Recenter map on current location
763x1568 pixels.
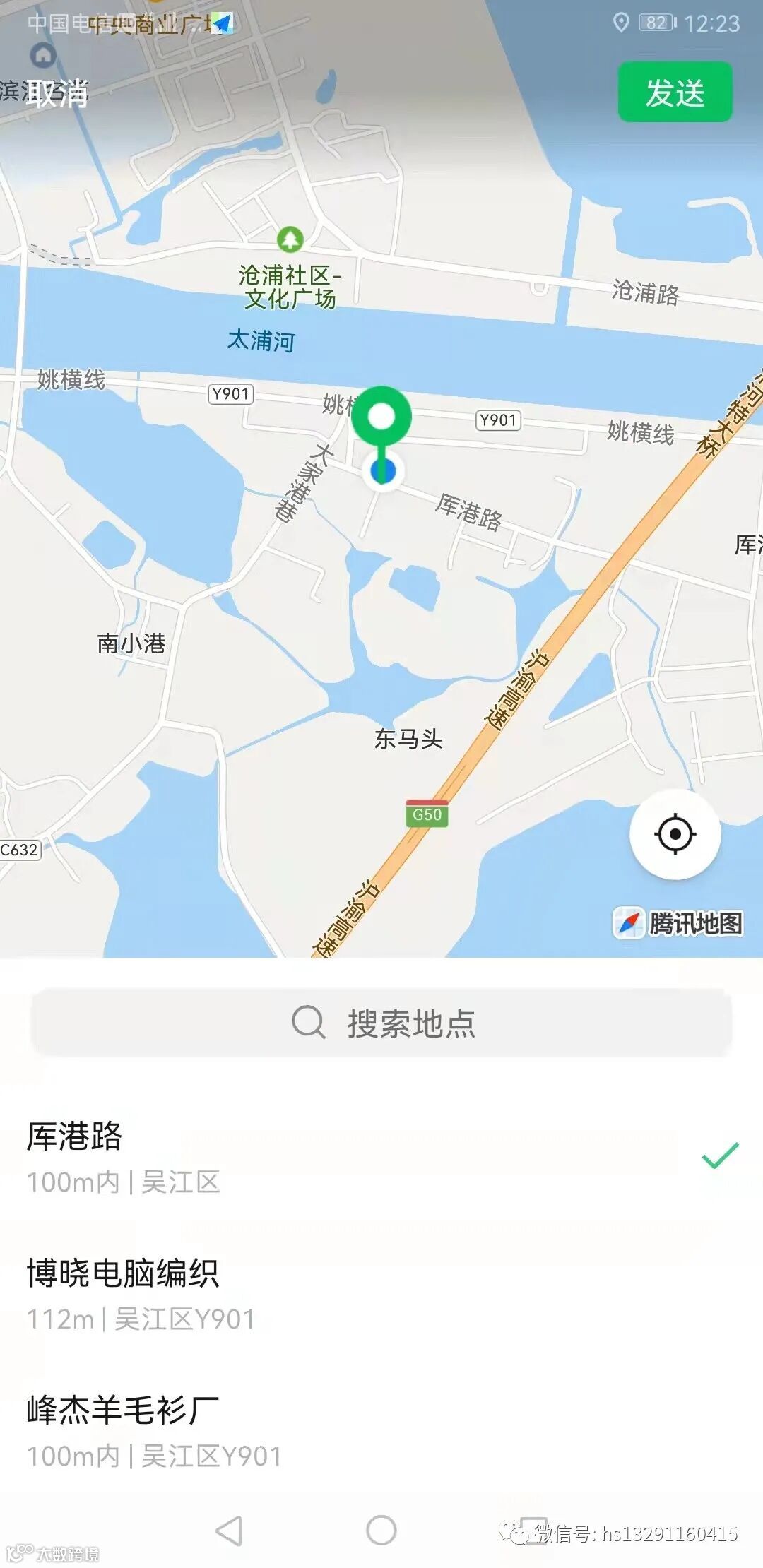(675, 834)
